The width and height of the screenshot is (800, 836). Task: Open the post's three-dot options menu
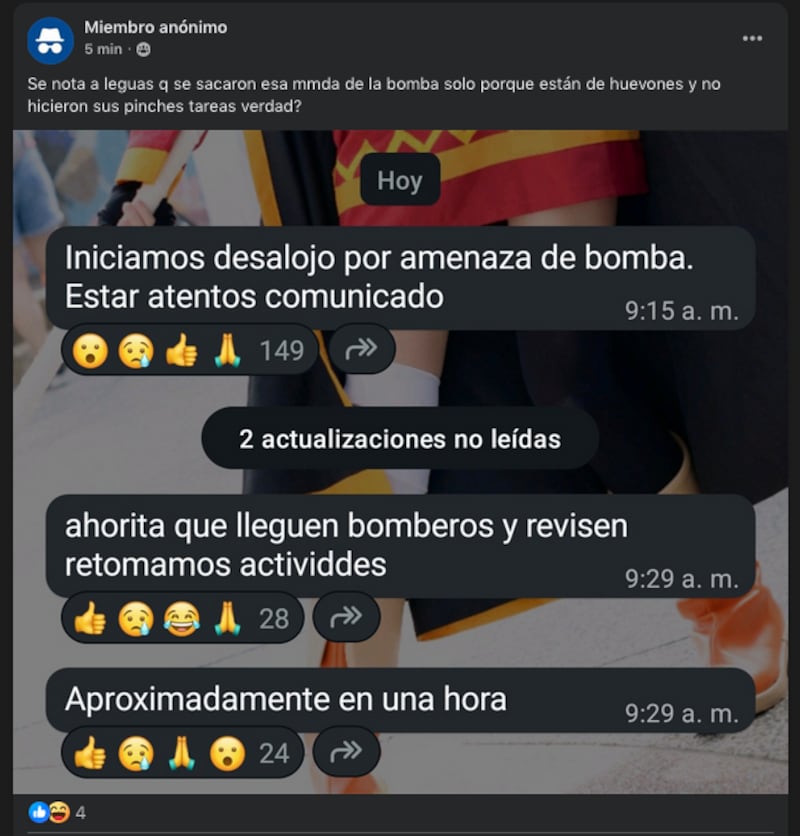(x=752, y=38)
